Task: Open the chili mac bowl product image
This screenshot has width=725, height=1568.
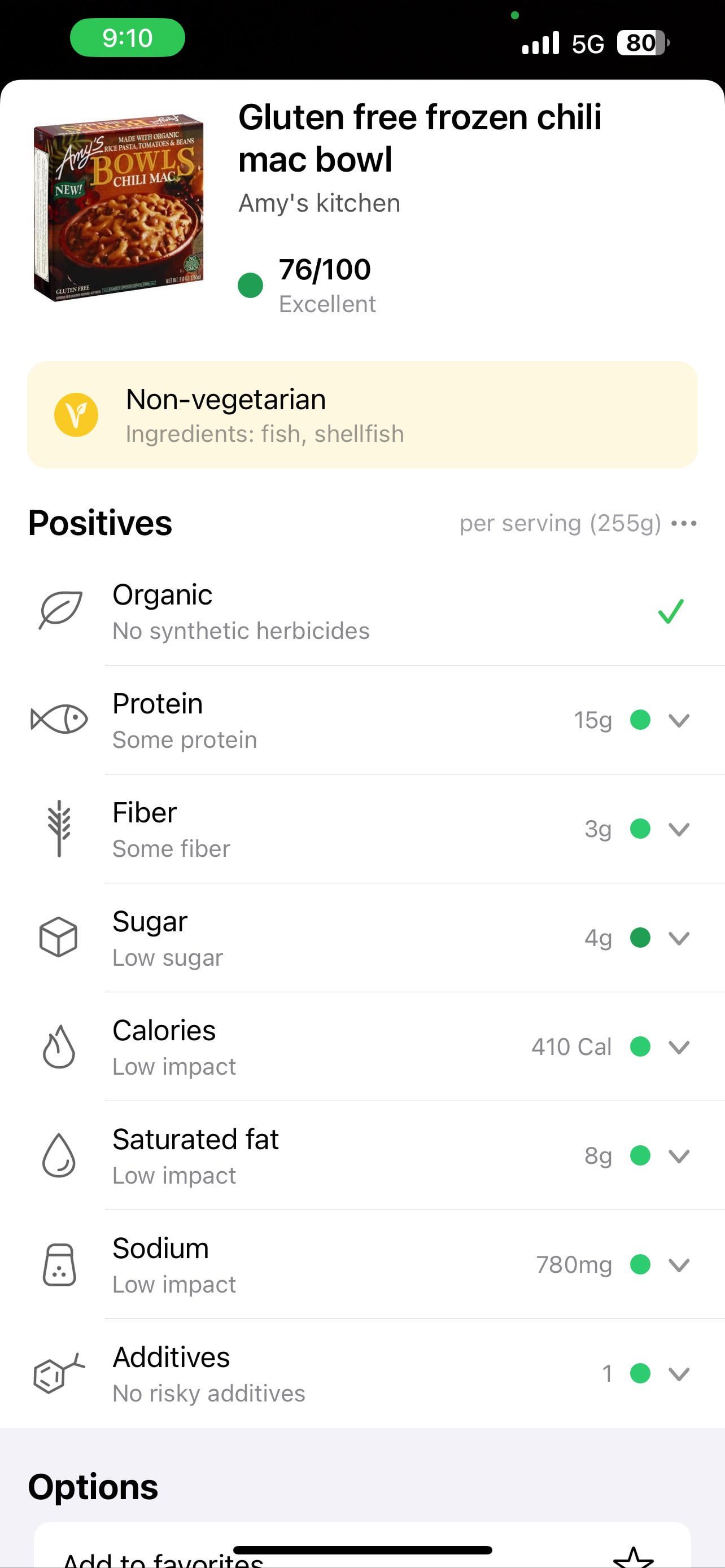Action: pyautogui.click(x=119, y=207)
